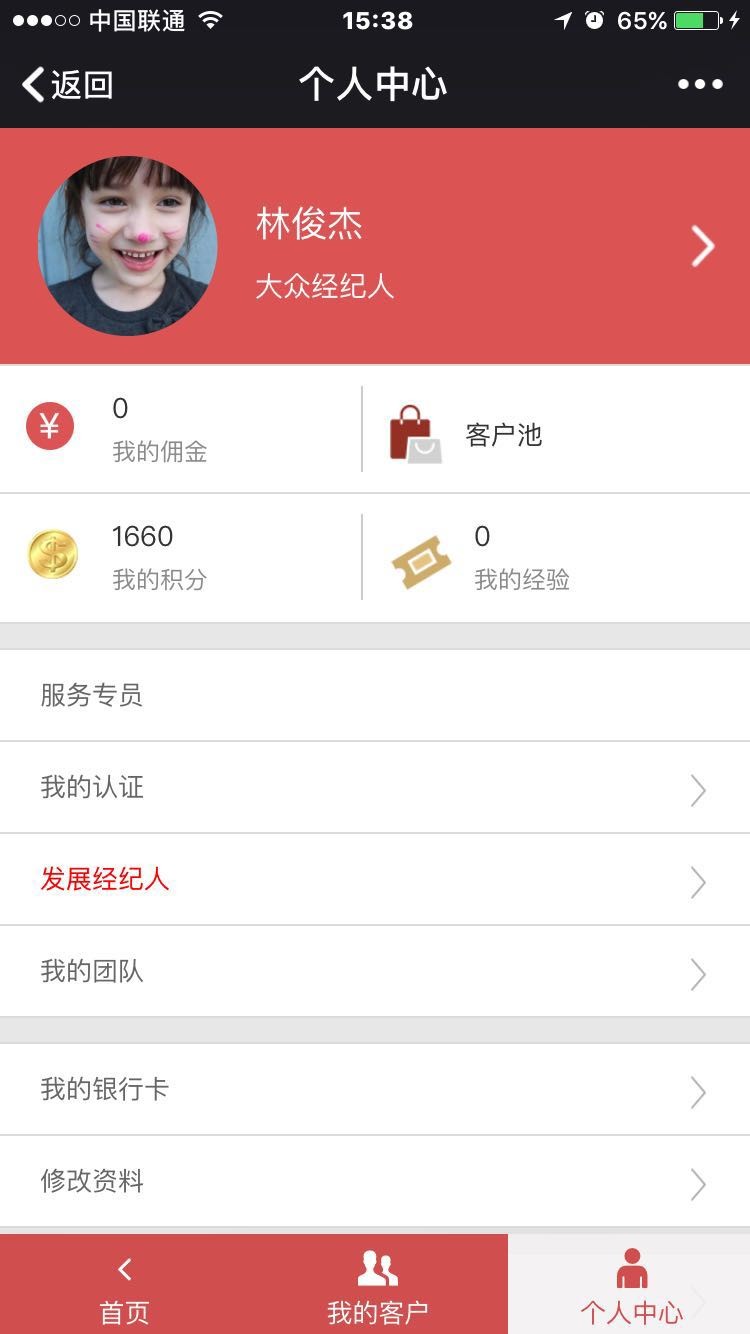Open the three-dot overflow menu

tap(700, 85)
